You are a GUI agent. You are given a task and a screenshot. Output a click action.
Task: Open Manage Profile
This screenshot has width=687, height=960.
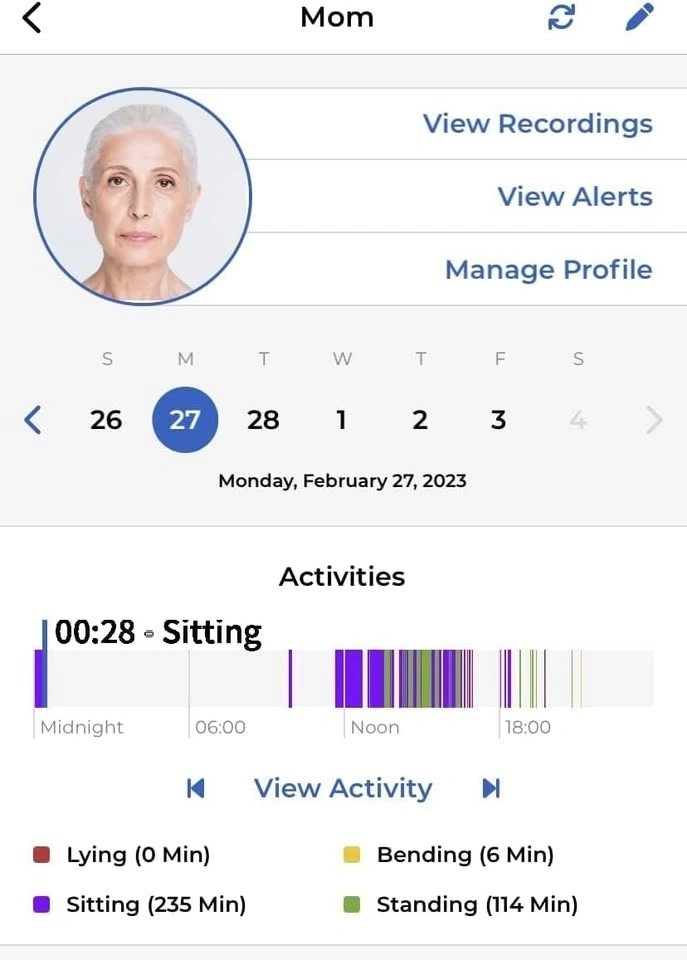coord(548,270)
